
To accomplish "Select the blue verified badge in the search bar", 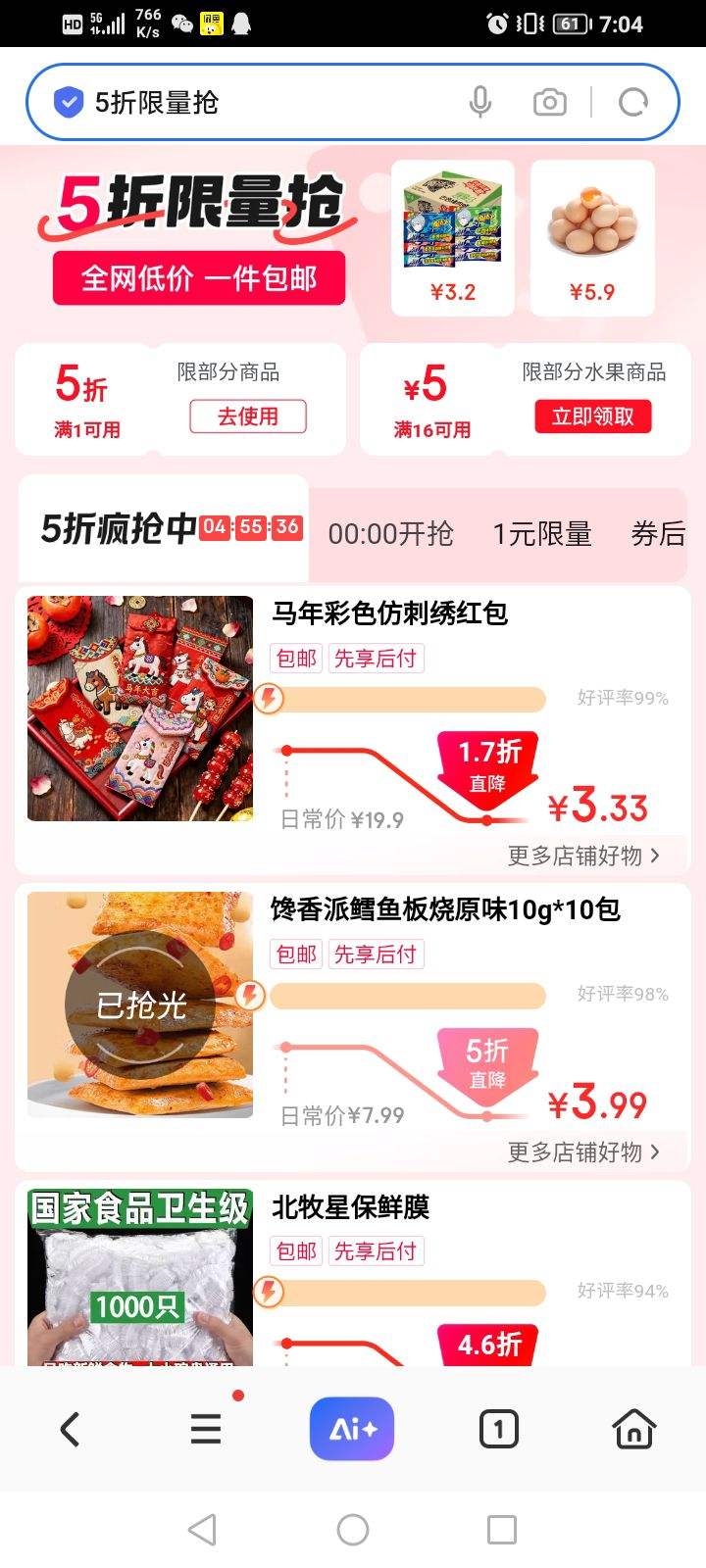I will (67, 100).
